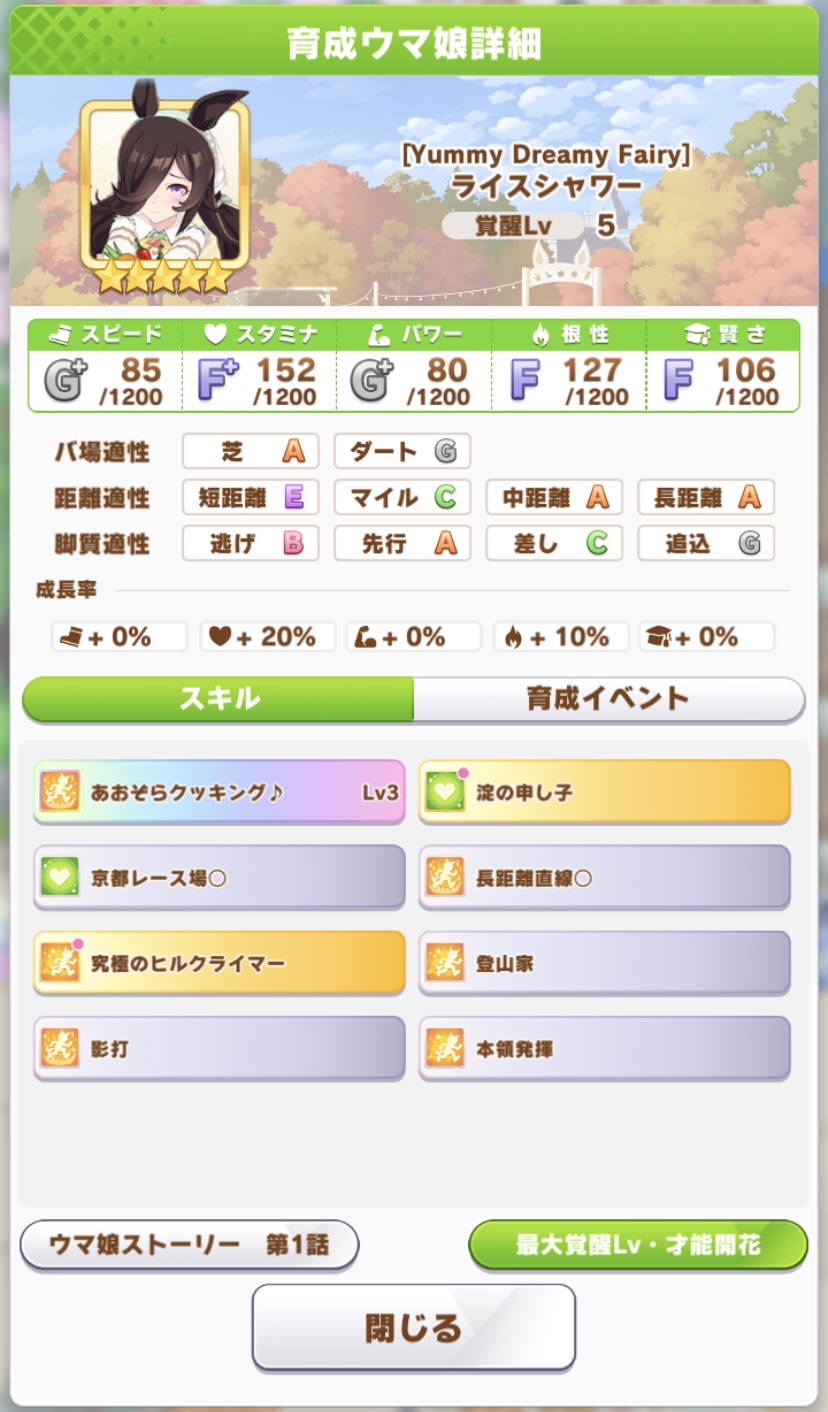
Task: Open ウマ娘ストーリー 第1話
Action: (189, 1245)
